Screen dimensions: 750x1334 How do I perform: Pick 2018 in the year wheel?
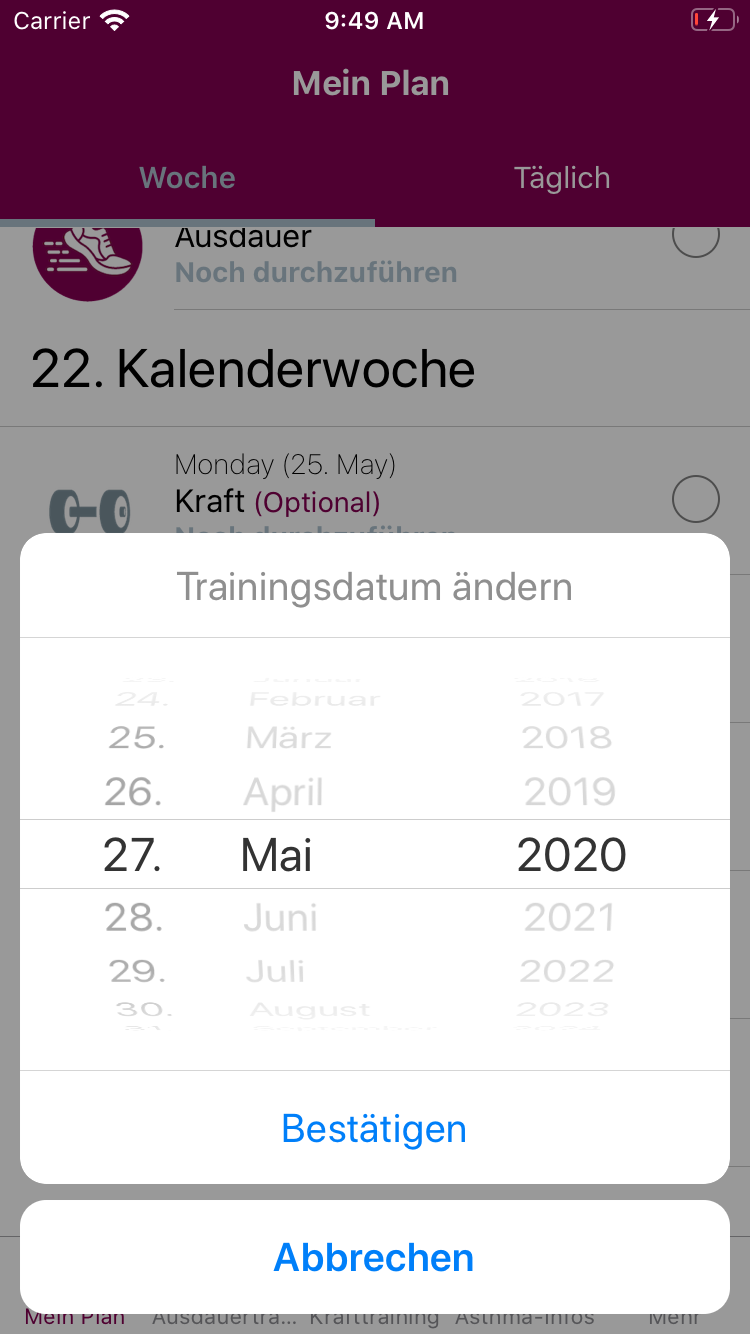[x=567, y=738]
